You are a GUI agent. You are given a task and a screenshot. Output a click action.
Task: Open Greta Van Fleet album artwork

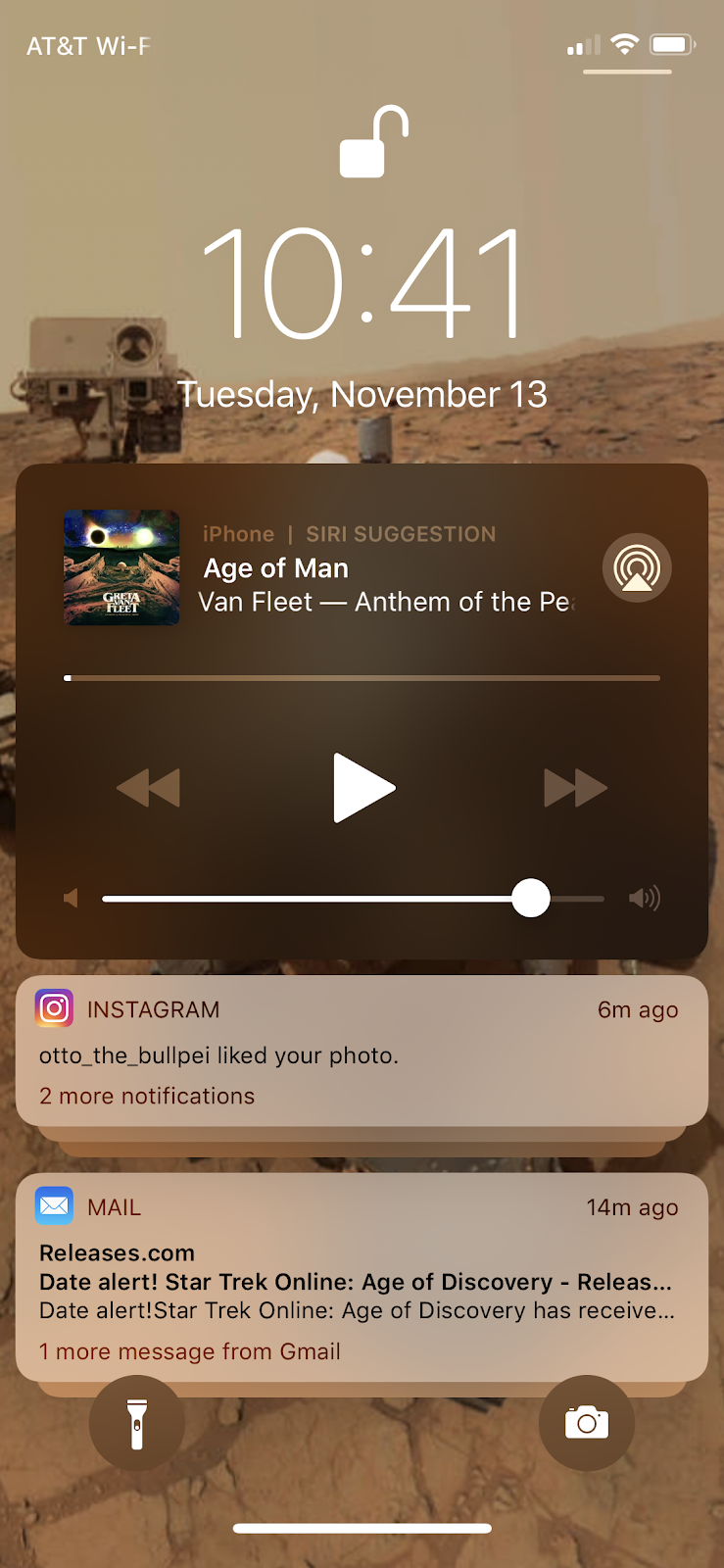coord(121,567)
